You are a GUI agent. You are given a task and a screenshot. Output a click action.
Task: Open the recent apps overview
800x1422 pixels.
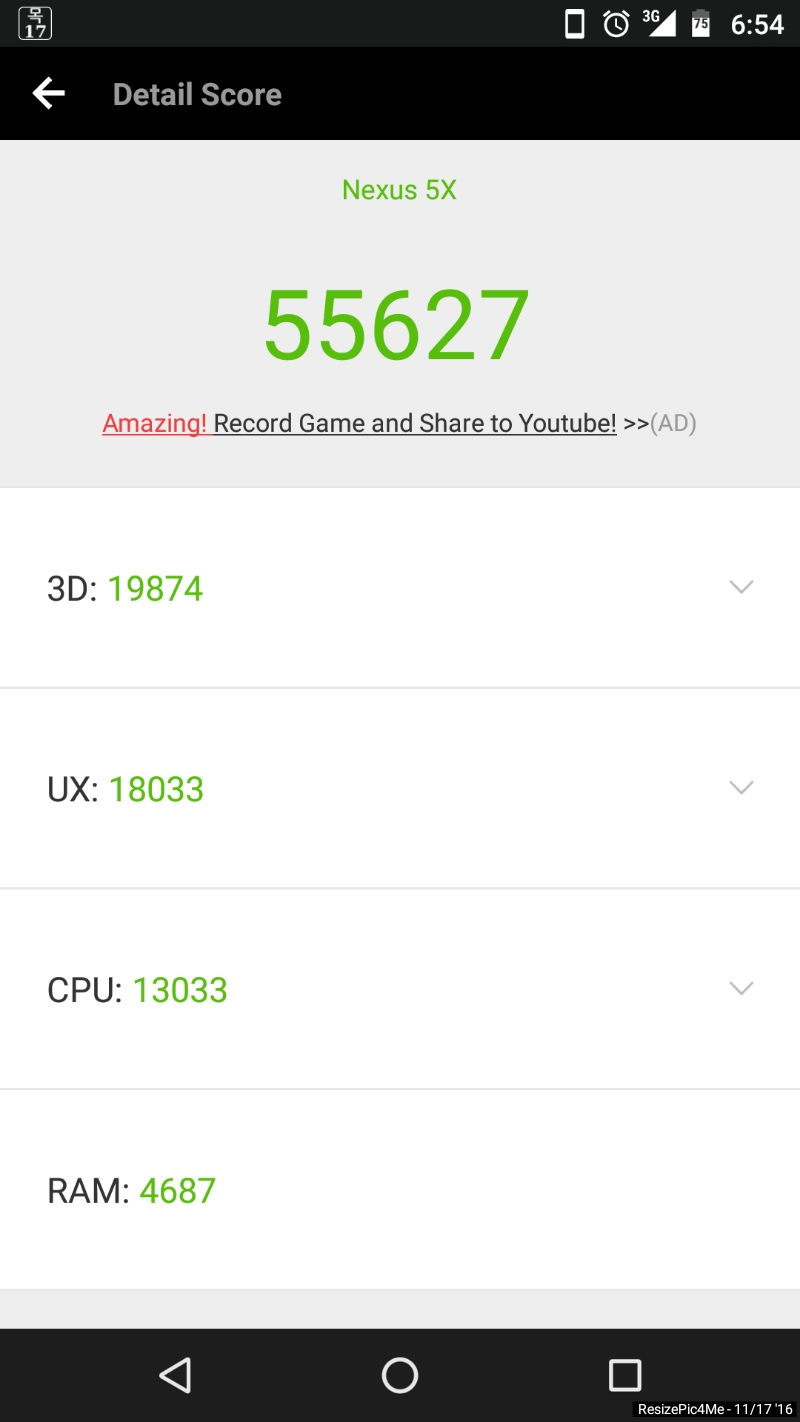point(625,1375)
